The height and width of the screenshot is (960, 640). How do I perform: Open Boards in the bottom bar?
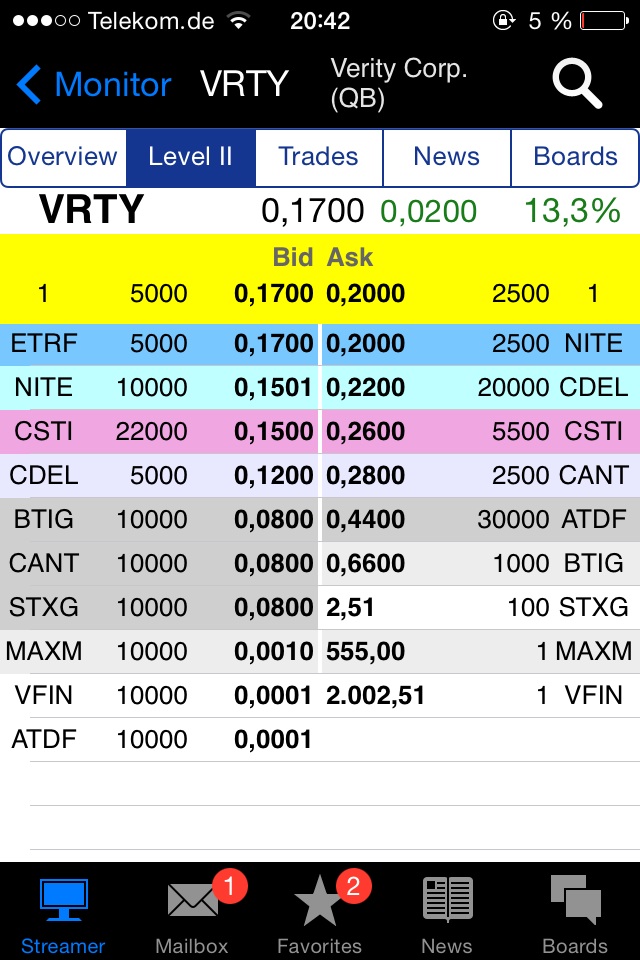coord(575,913)
